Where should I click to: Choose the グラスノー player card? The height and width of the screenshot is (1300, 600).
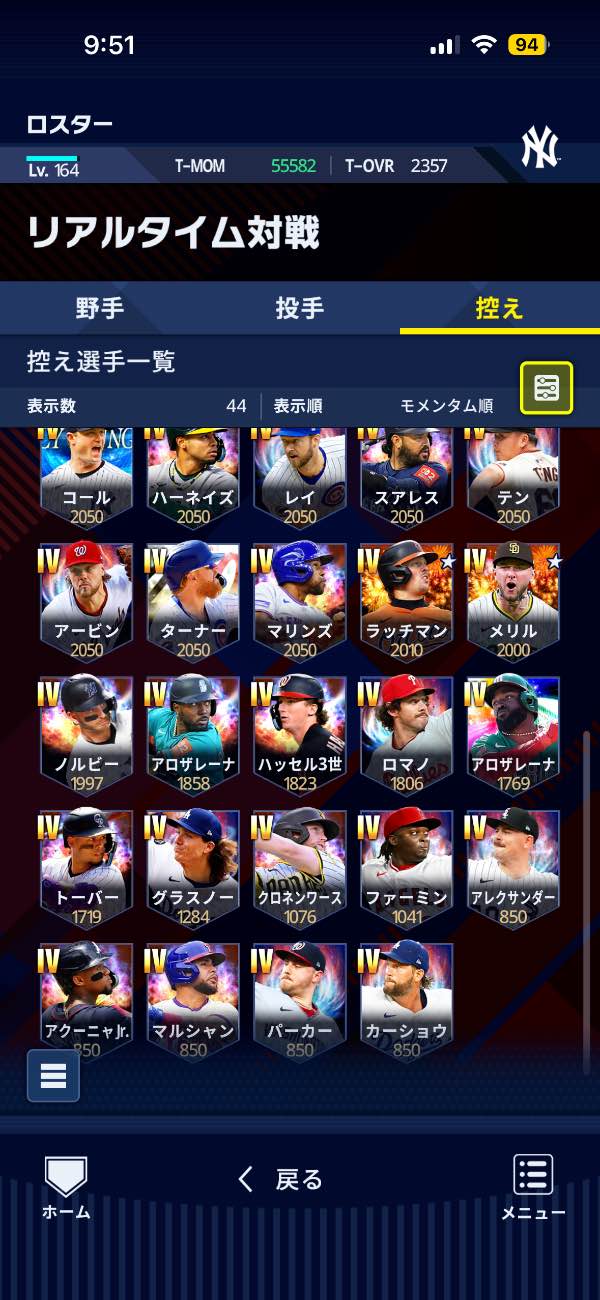click(193, 866)
